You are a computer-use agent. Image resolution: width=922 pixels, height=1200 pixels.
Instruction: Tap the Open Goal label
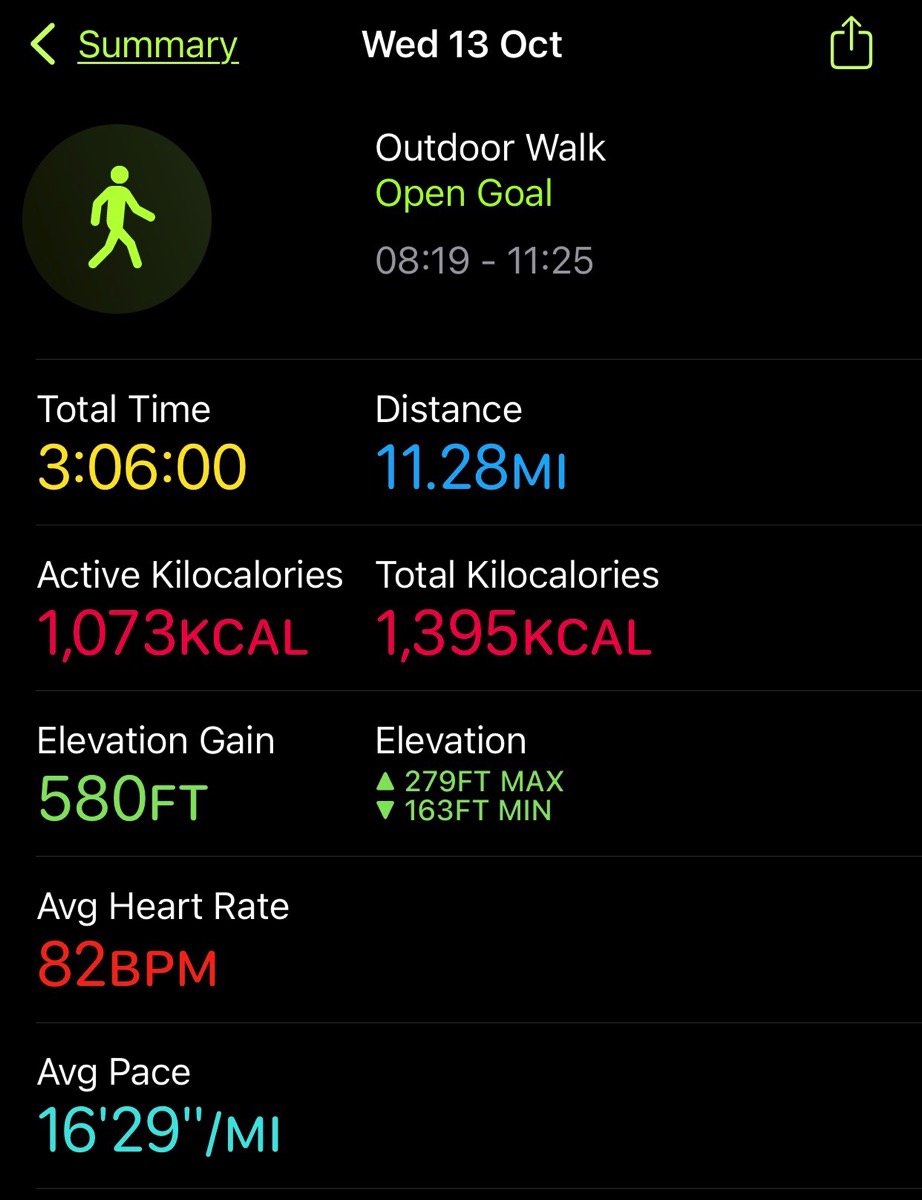point(463,193)
